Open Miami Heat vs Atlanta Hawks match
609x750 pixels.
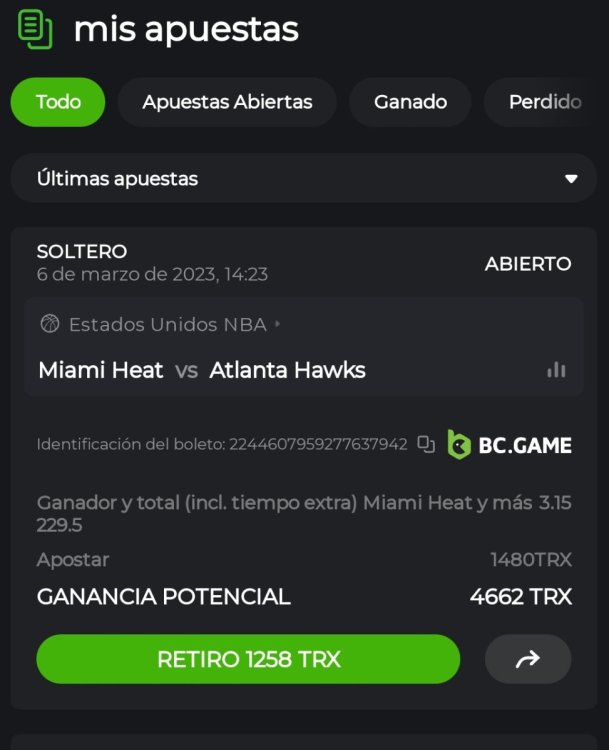click(202, 370)
